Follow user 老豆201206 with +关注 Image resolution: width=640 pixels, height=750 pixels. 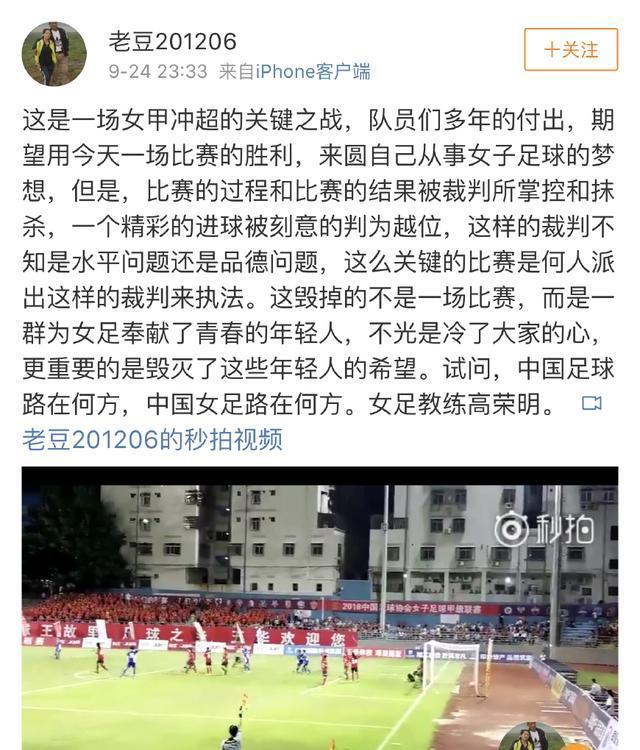point(571,49)
